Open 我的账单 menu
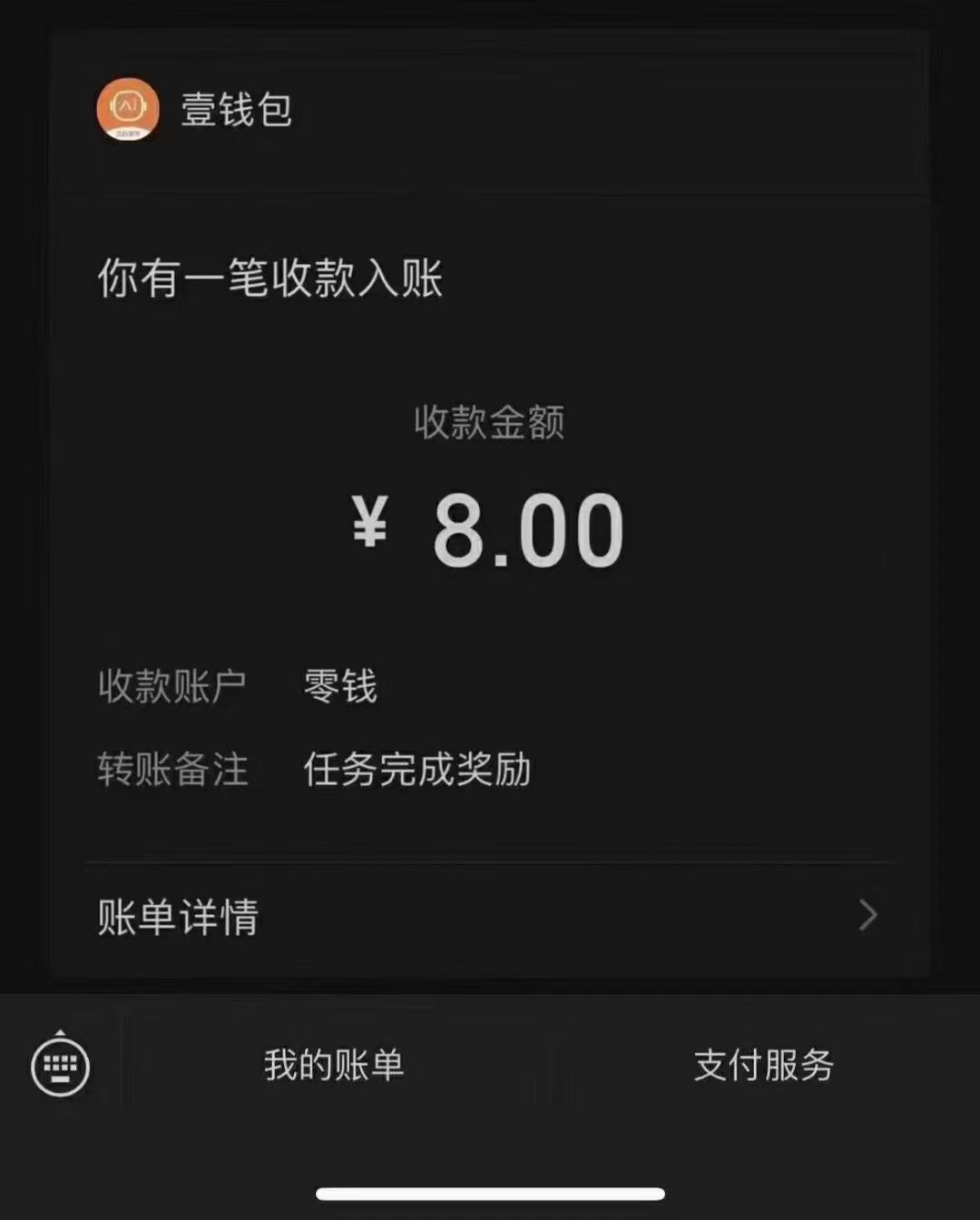Viewport: 980px width, 1220px height. click(334, 1065)
